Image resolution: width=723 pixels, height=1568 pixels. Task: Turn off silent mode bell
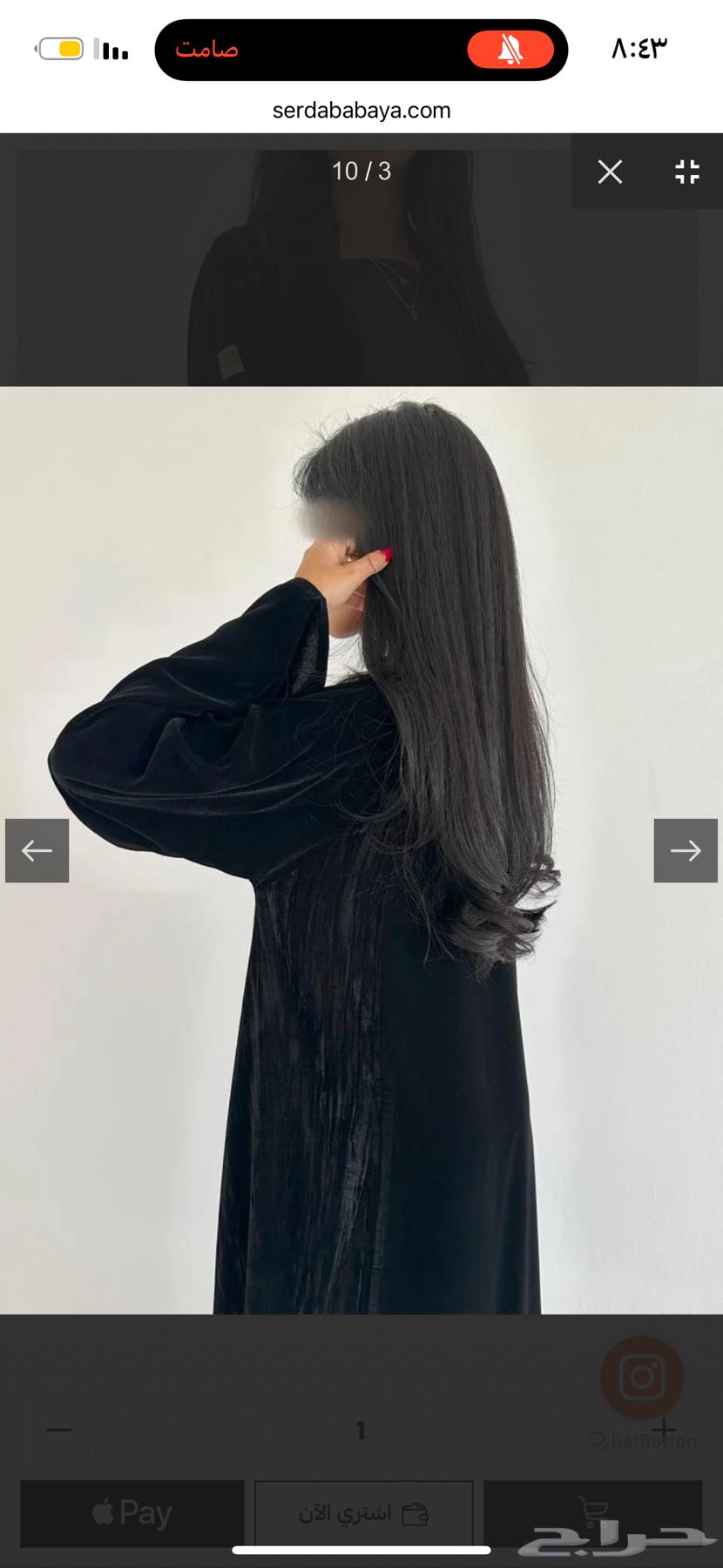click(x=510, y=50)
